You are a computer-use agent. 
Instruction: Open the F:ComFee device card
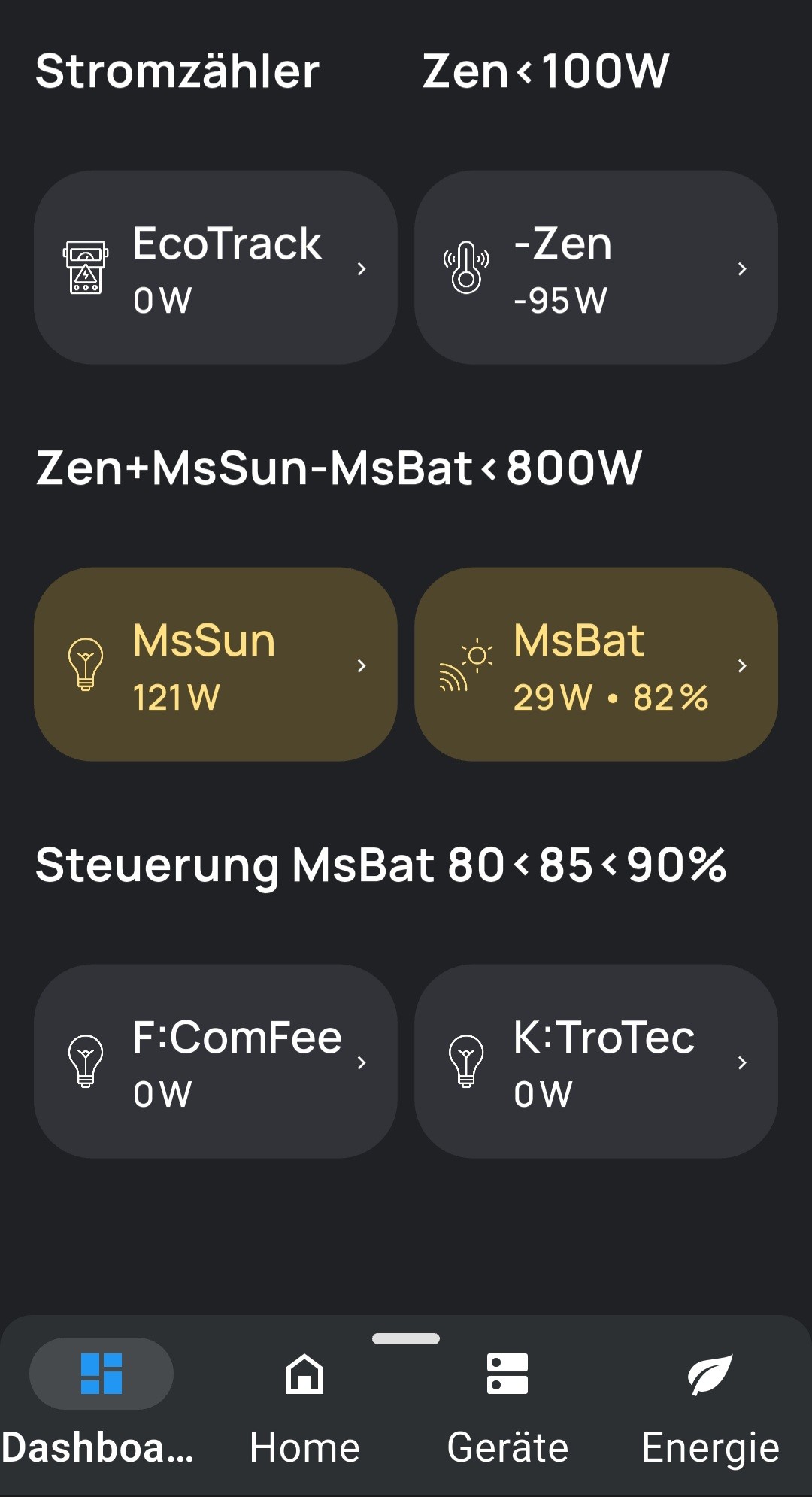pos(215,1062)
